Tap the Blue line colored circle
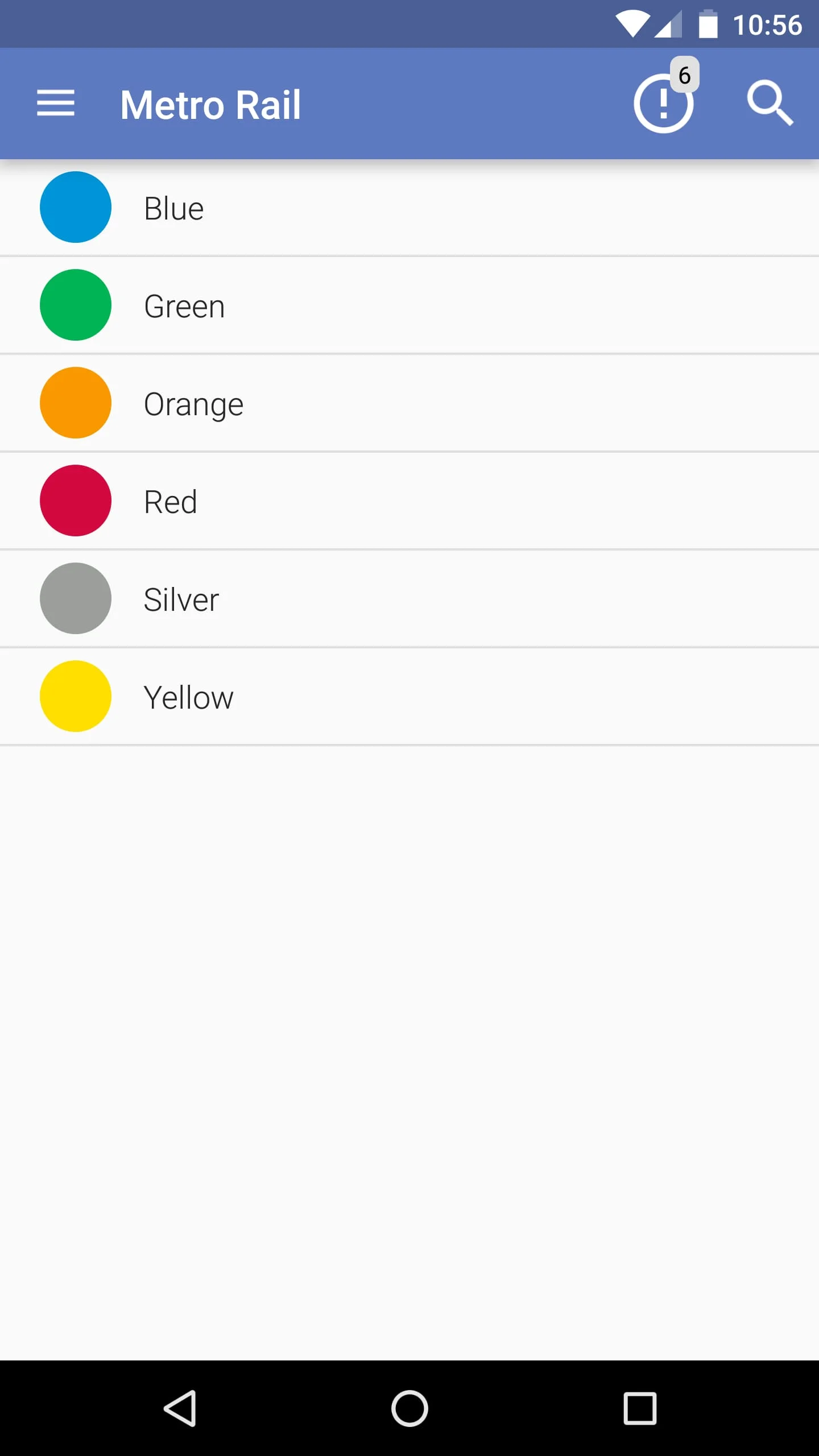The width and height of the screenshot is (819, 1456). (x=75, y=208)
